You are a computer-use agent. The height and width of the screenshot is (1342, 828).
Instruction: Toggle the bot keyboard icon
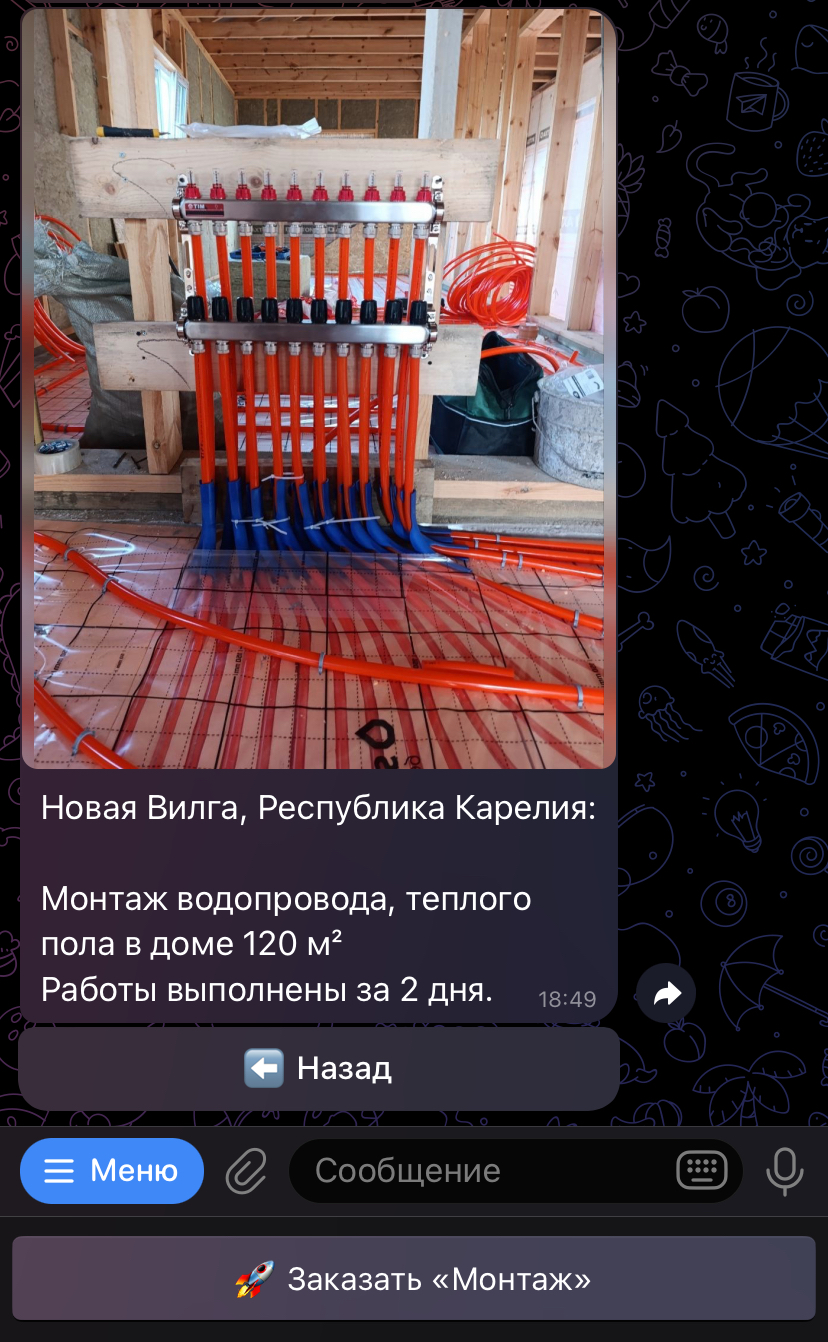pyautogui.click(x=701, y=1171)
